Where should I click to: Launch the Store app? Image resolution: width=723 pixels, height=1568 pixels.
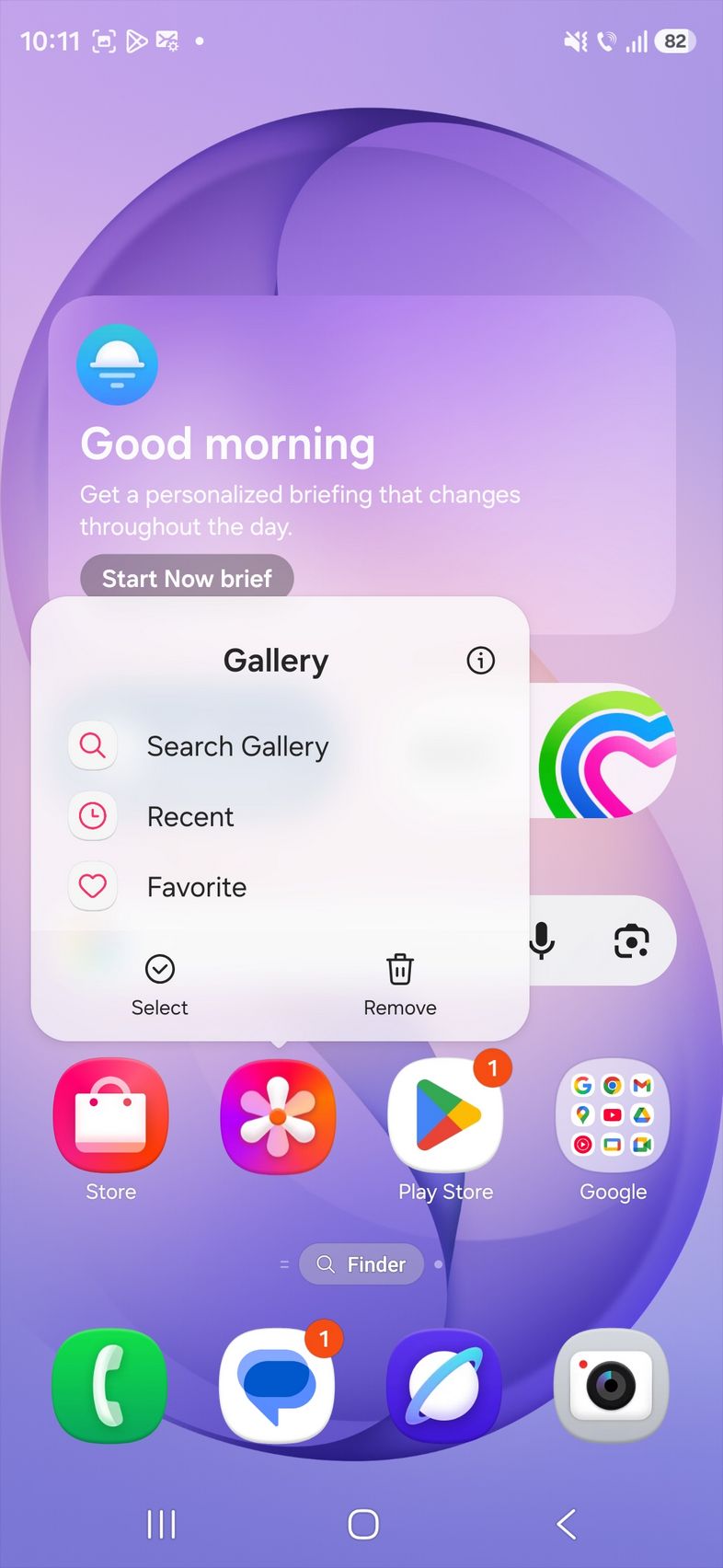[x=111, y=1115]
